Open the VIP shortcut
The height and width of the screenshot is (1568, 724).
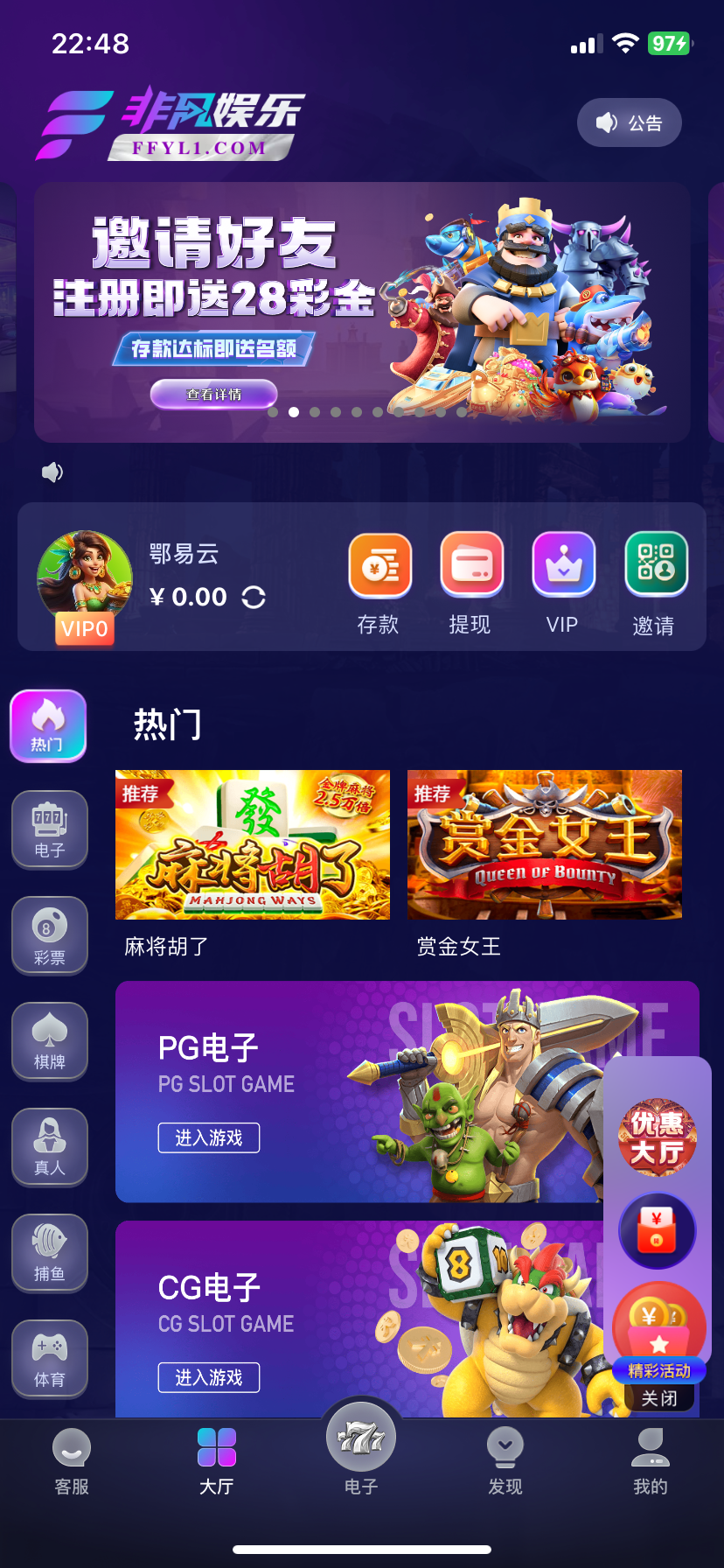[x=563, y=584]
